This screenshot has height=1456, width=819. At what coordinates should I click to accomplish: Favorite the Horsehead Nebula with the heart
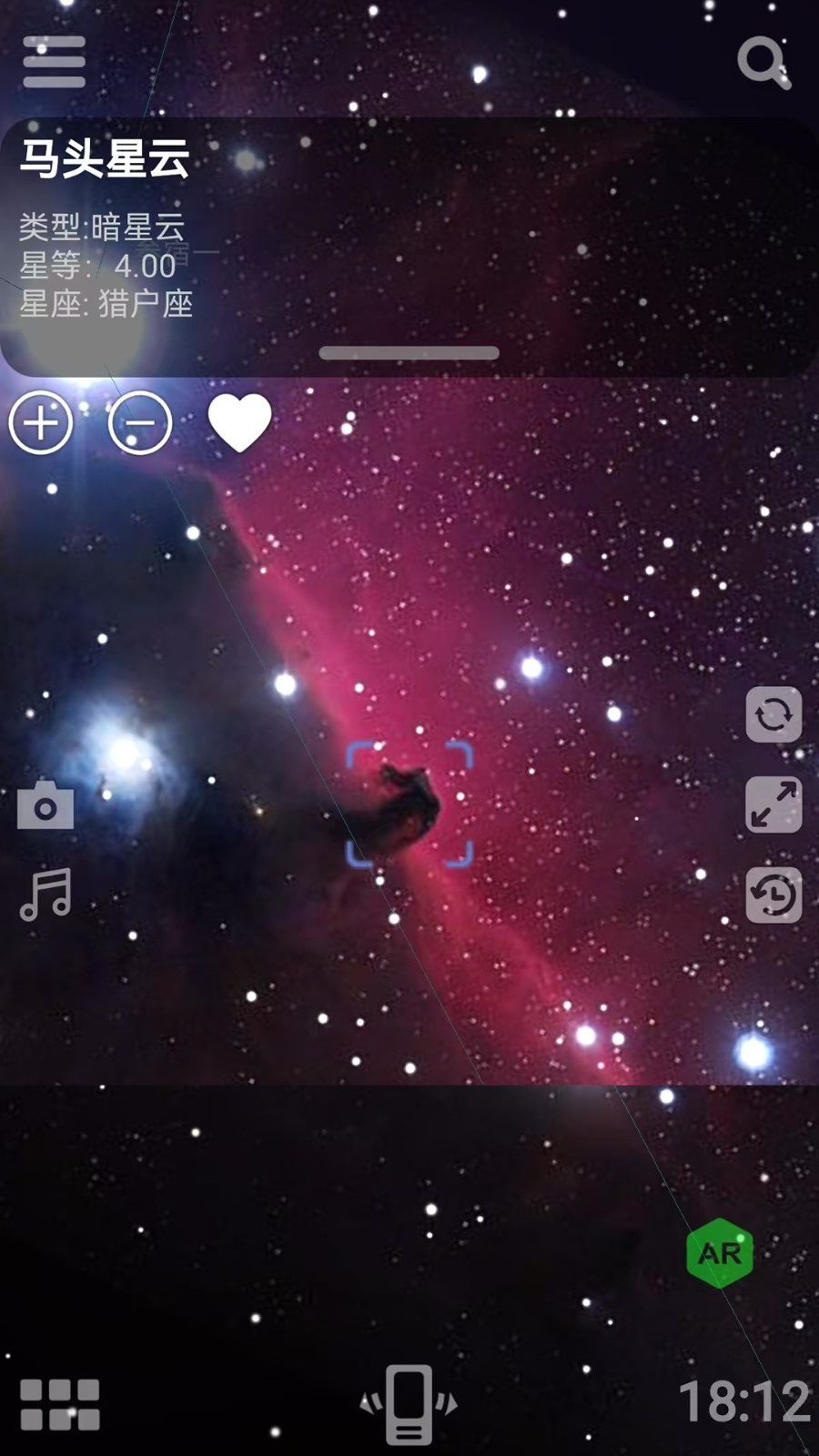coord(239,423)
